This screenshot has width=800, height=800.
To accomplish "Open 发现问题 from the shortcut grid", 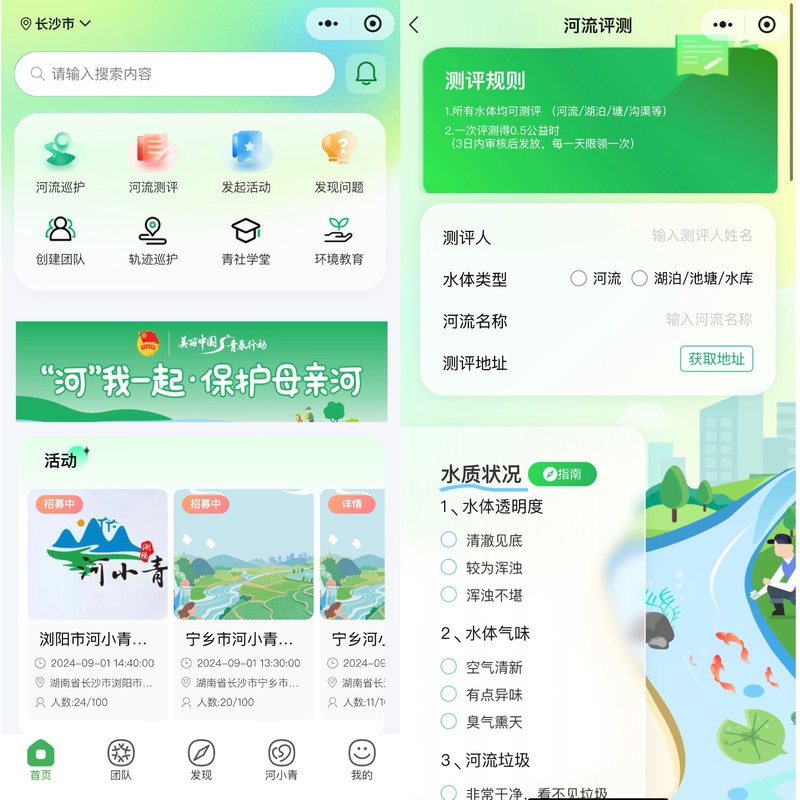I will click(x=339, y=162).
